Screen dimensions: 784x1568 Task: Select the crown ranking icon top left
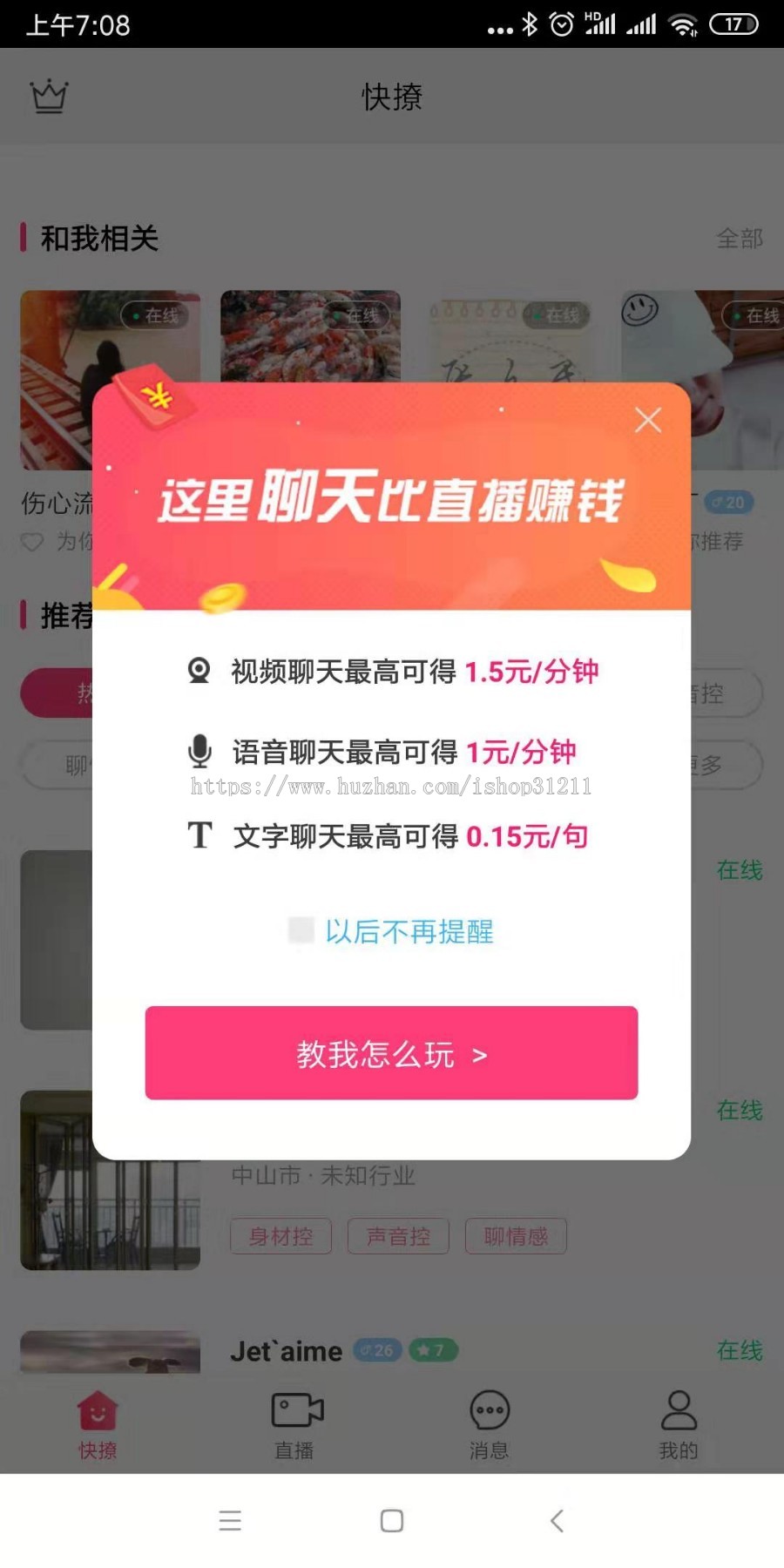coord(48,96)
